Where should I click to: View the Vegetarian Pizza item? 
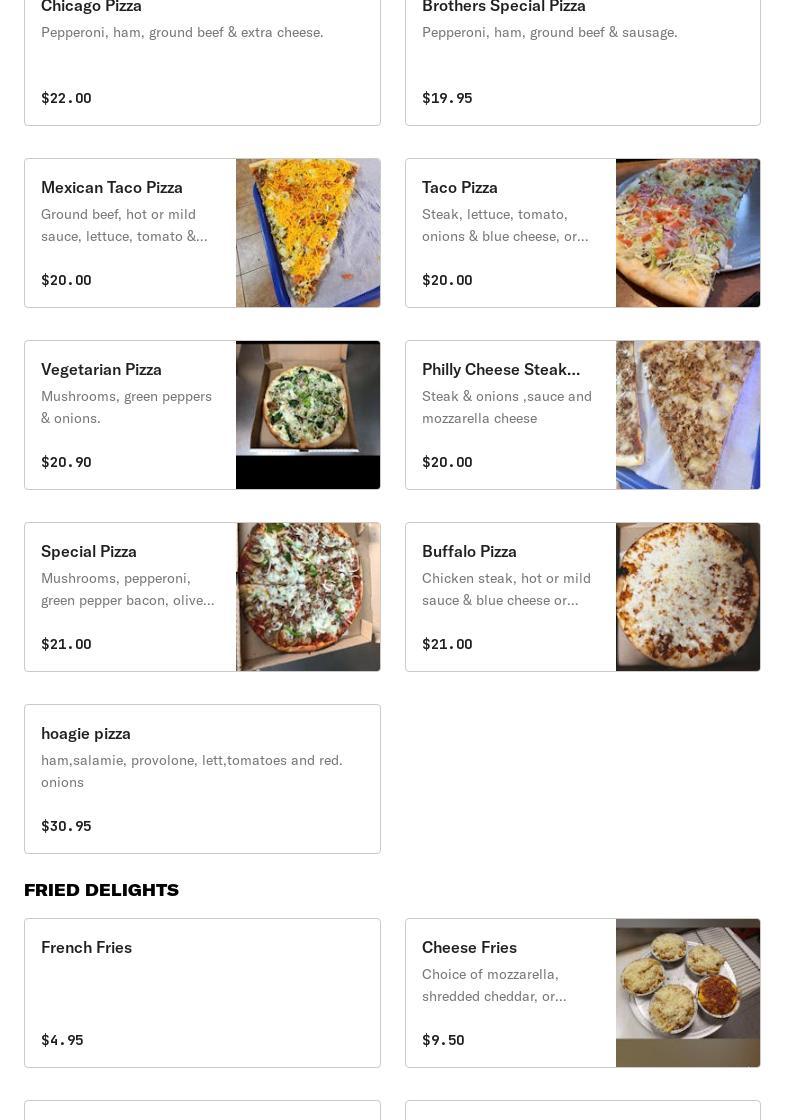(x=202, y=415)
